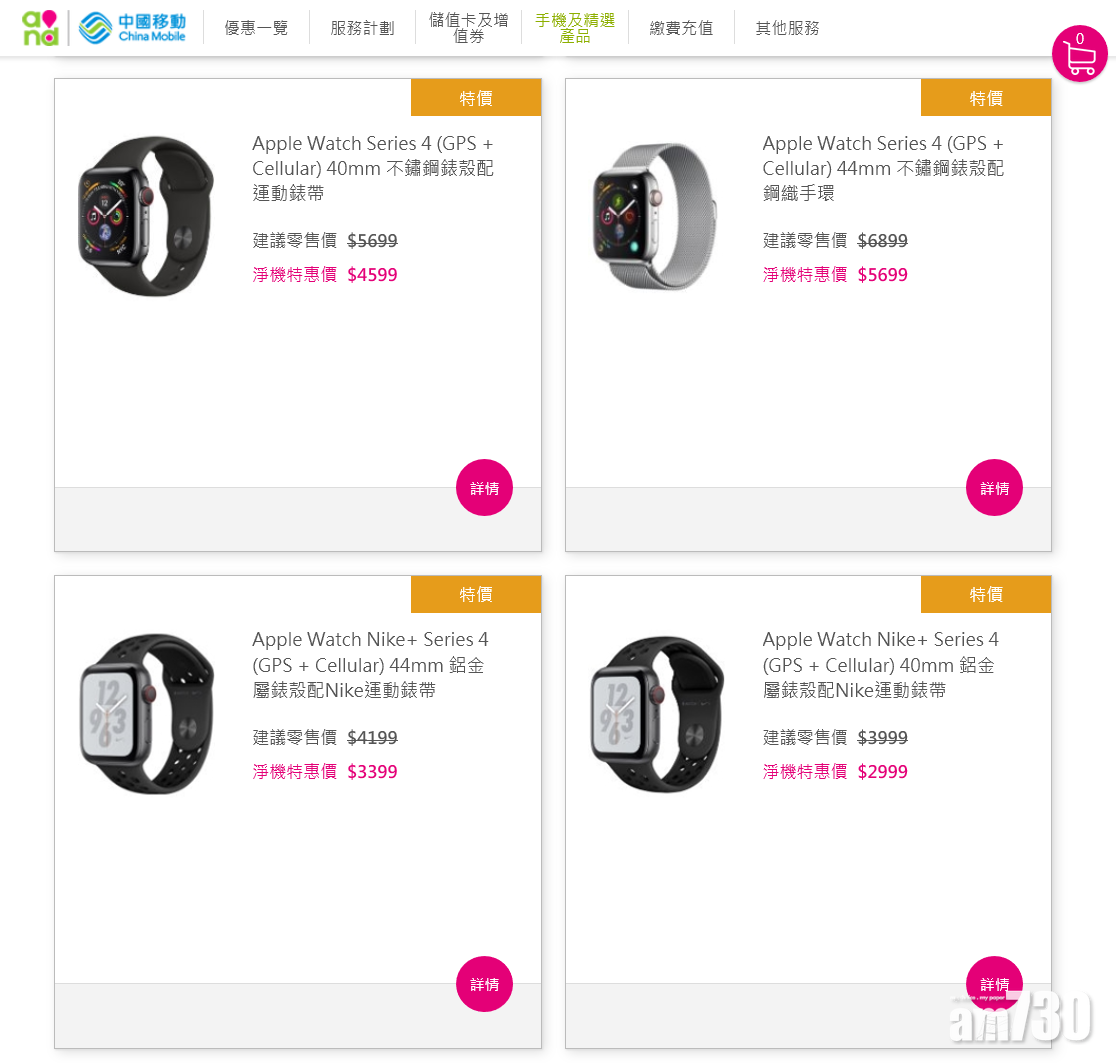View 詳情 for 44mm Milanese loop watch
The width and height of the screenshot is (1116, 1063).
[994, 488]
